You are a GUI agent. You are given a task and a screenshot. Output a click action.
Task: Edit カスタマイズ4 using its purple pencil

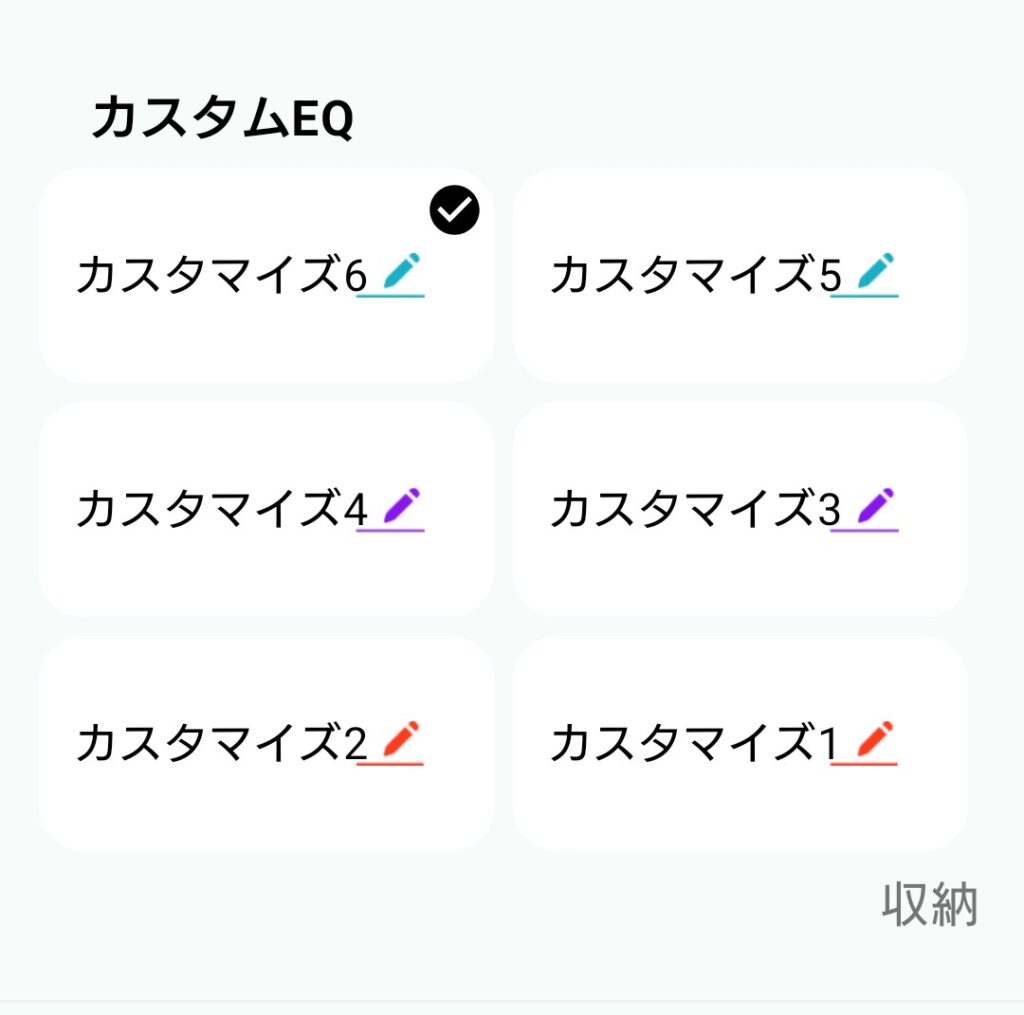pyautogui.click(x=401, y=508)
